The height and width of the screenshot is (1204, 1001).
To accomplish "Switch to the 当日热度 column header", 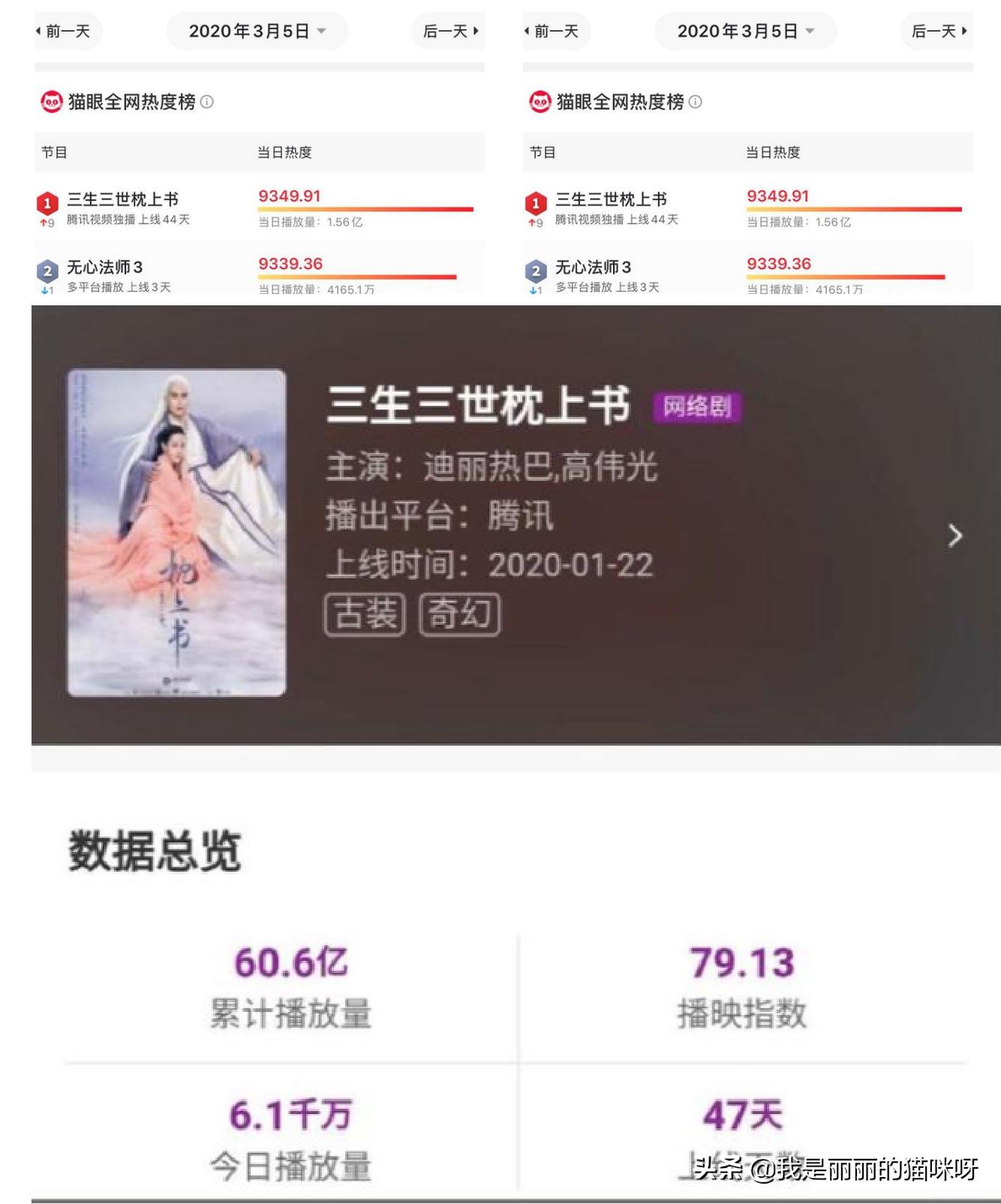I will 285,152.
